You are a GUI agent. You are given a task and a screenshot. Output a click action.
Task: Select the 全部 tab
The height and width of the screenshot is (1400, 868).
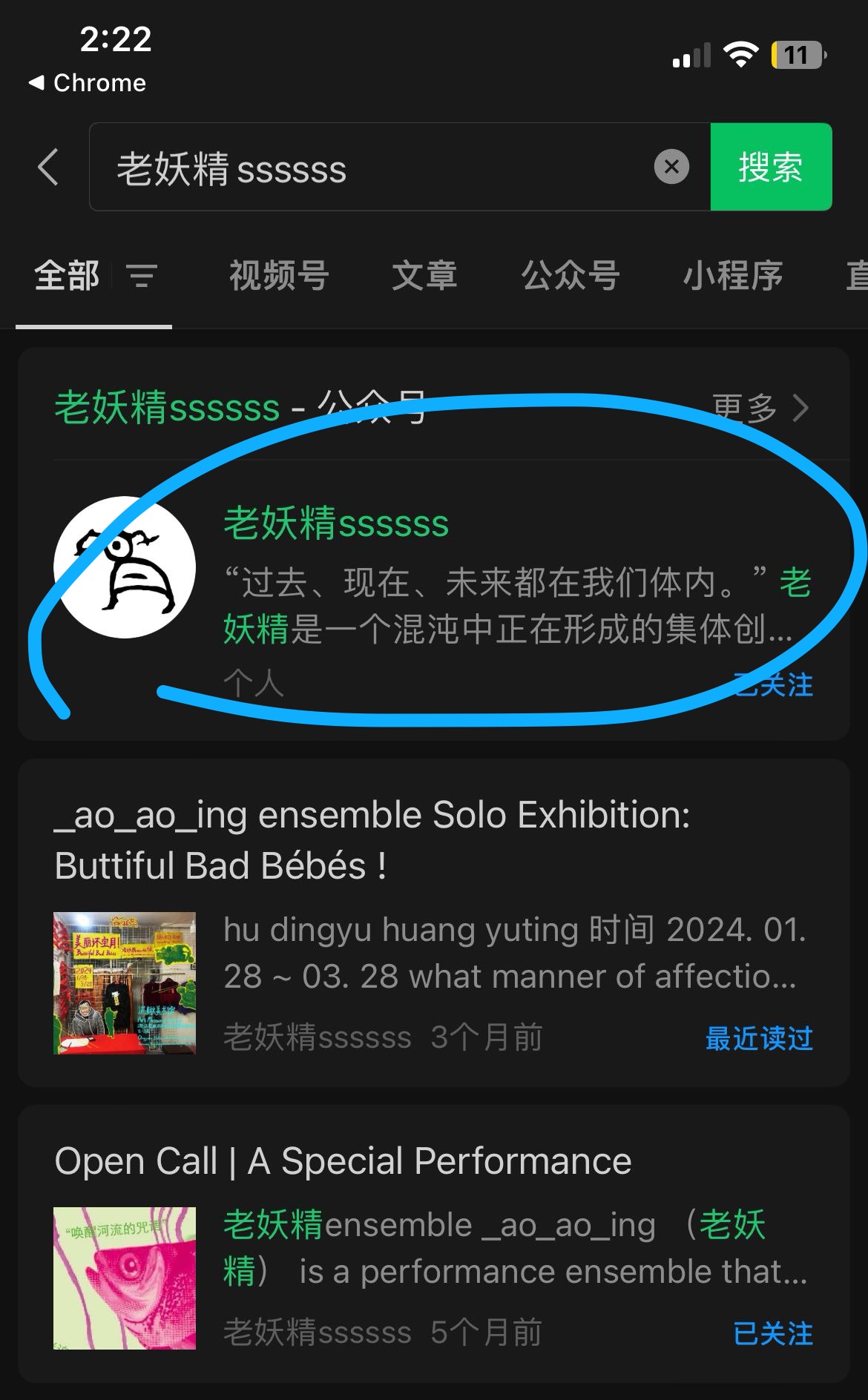tap(67, 277)
